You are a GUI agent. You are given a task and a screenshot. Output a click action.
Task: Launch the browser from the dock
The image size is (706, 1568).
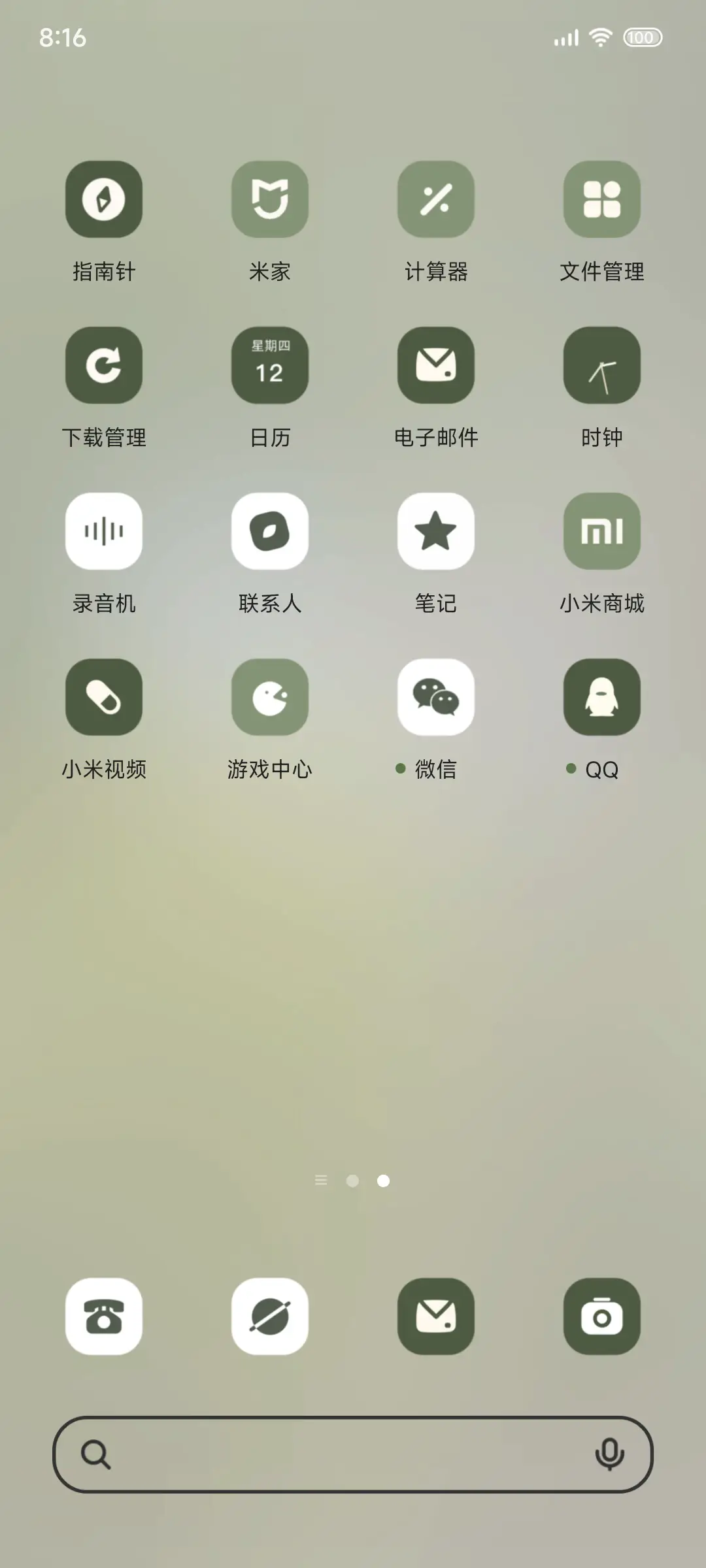[271, 1316]
